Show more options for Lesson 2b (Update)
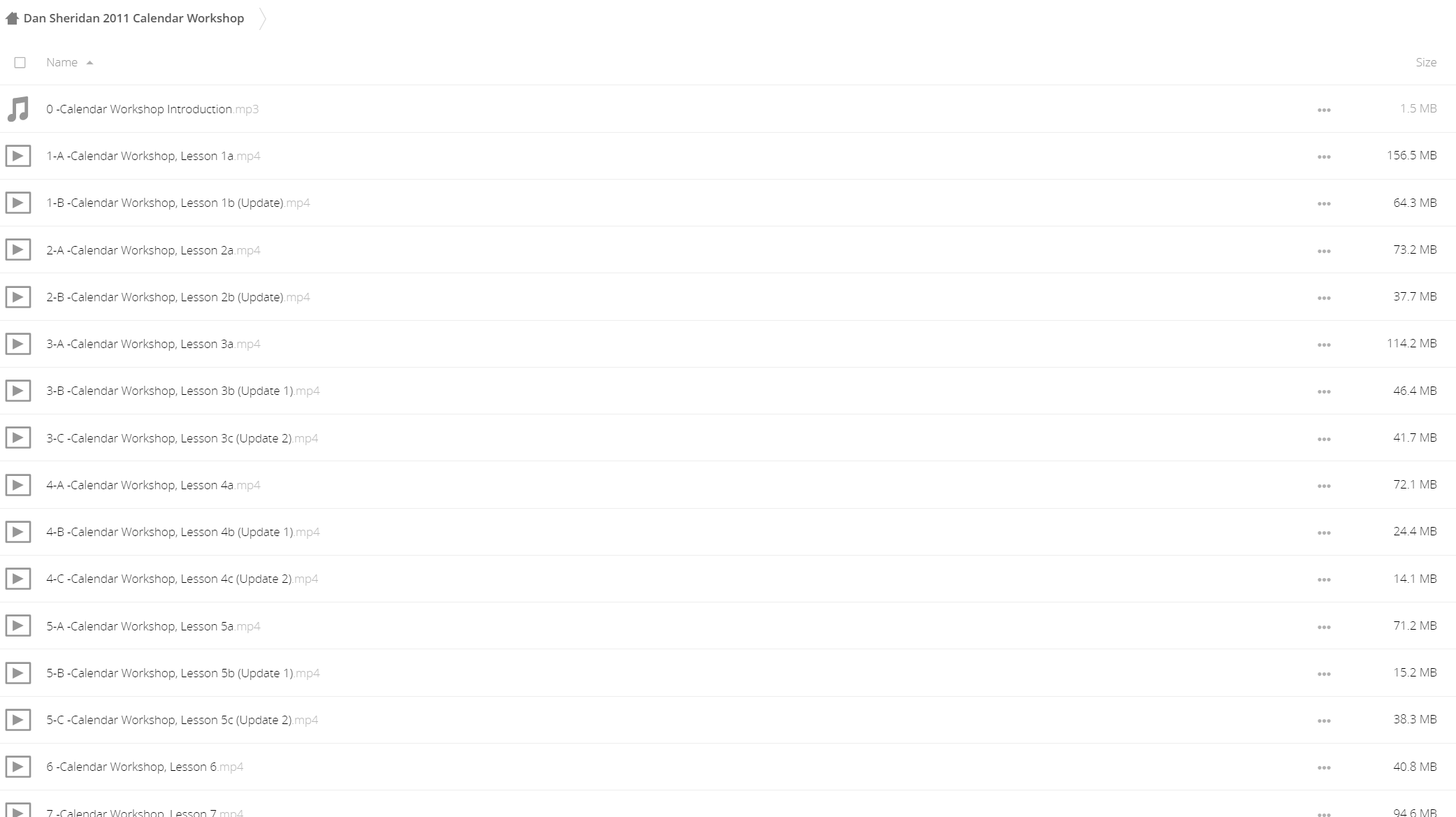Image resolution: width=1456 pixels, height=817 pixels. (1323, 298)
